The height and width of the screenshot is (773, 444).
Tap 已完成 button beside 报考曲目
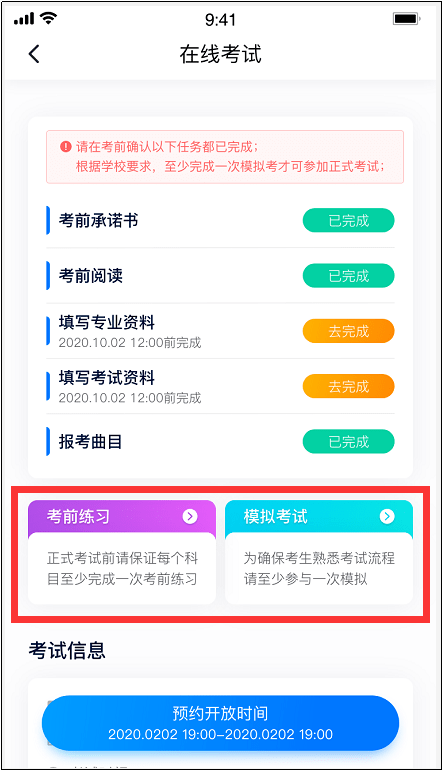[348, 441]
